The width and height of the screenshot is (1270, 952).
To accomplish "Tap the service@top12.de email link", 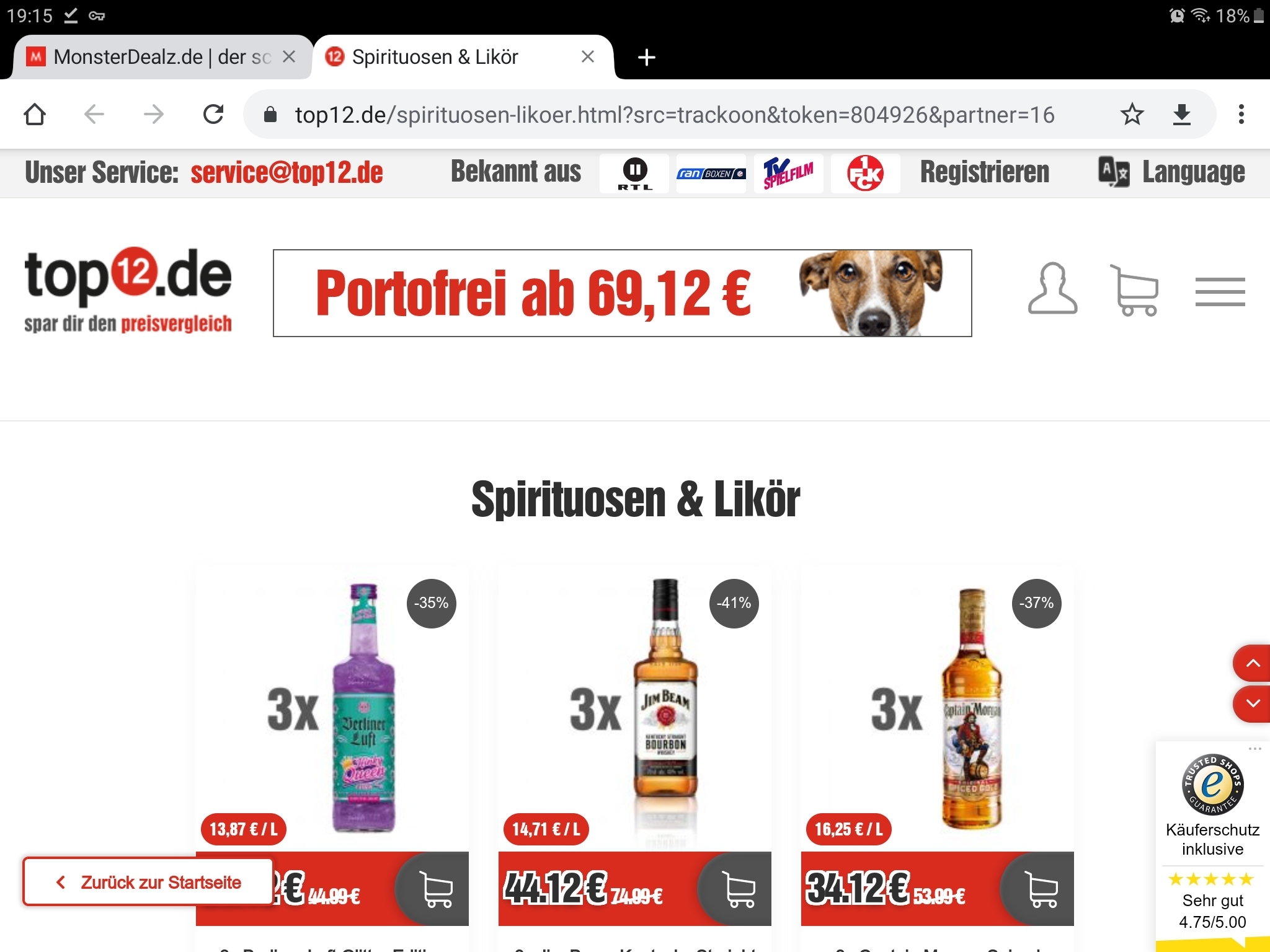I will [x=286, y=172].
